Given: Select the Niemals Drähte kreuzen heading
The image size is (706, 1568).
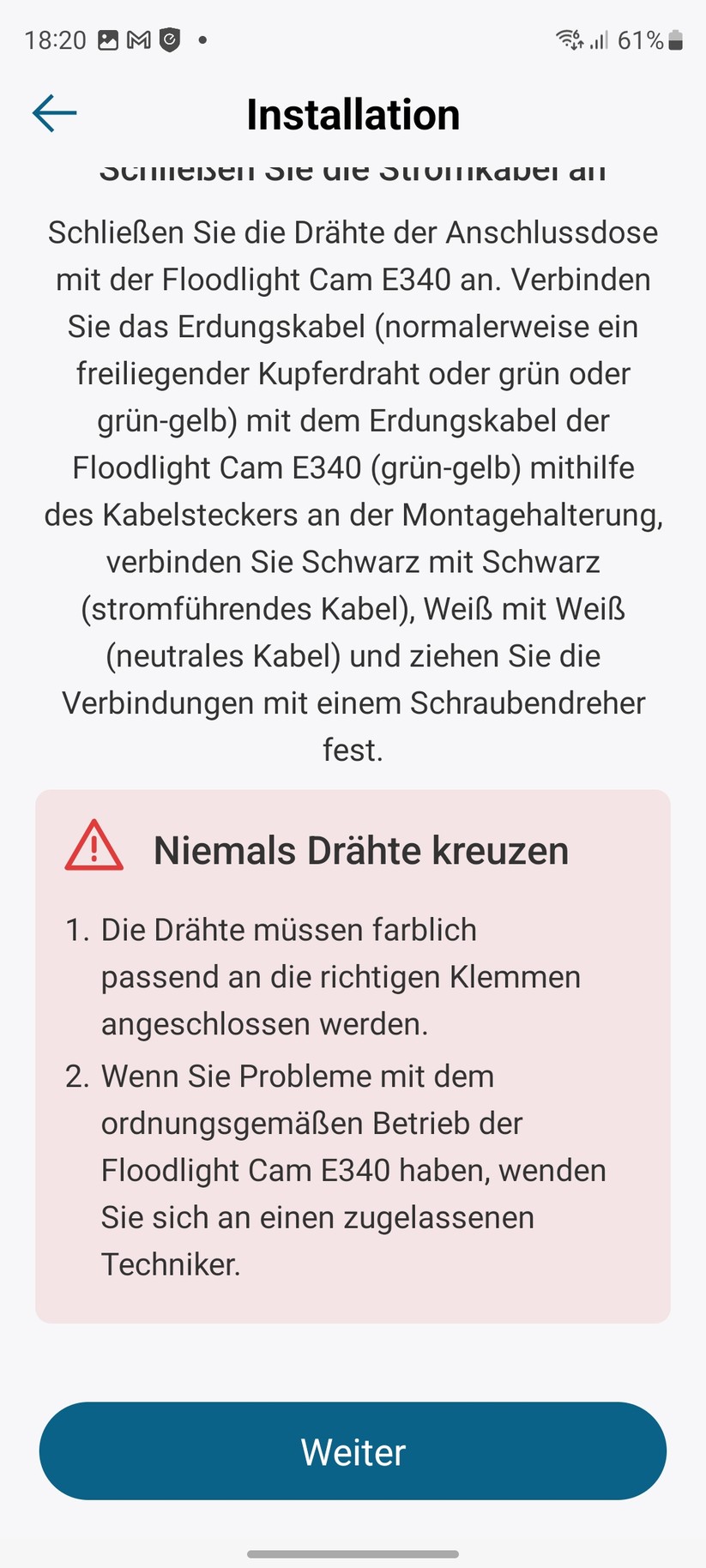Looking at the screenshot, I should pos(360,850).
